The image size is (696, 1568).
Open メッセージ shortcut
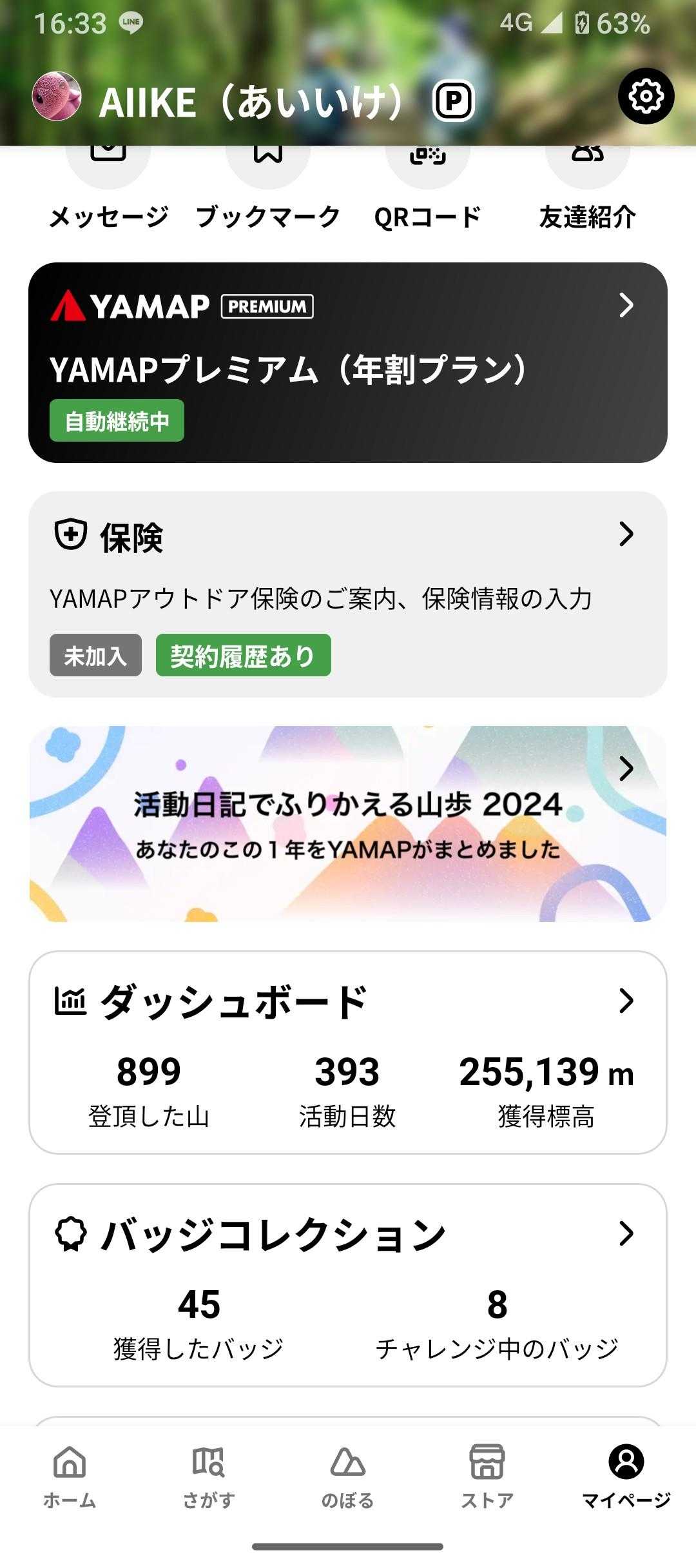click(108, 193)
